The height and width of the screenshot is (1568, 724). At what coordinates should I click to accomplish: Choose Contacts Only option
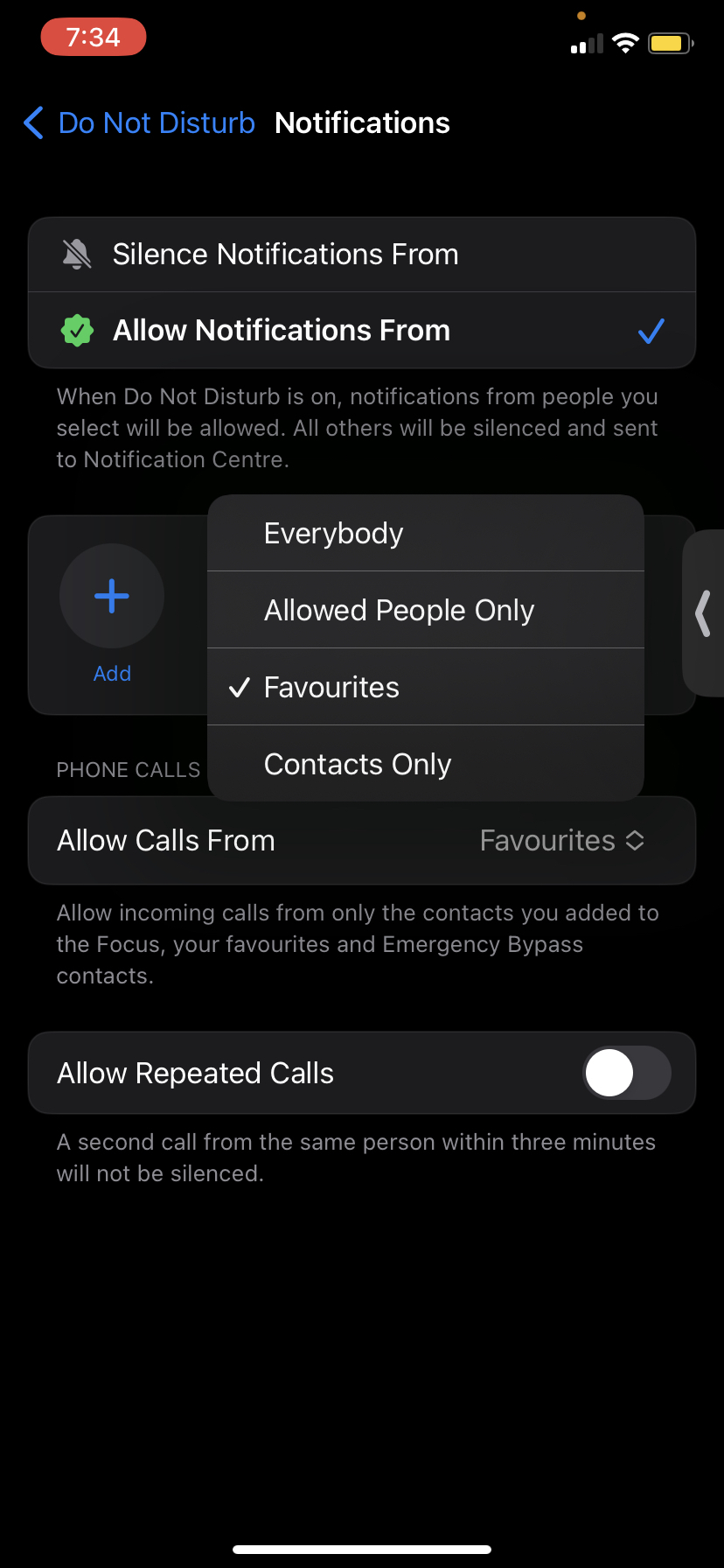click(425, 765)
